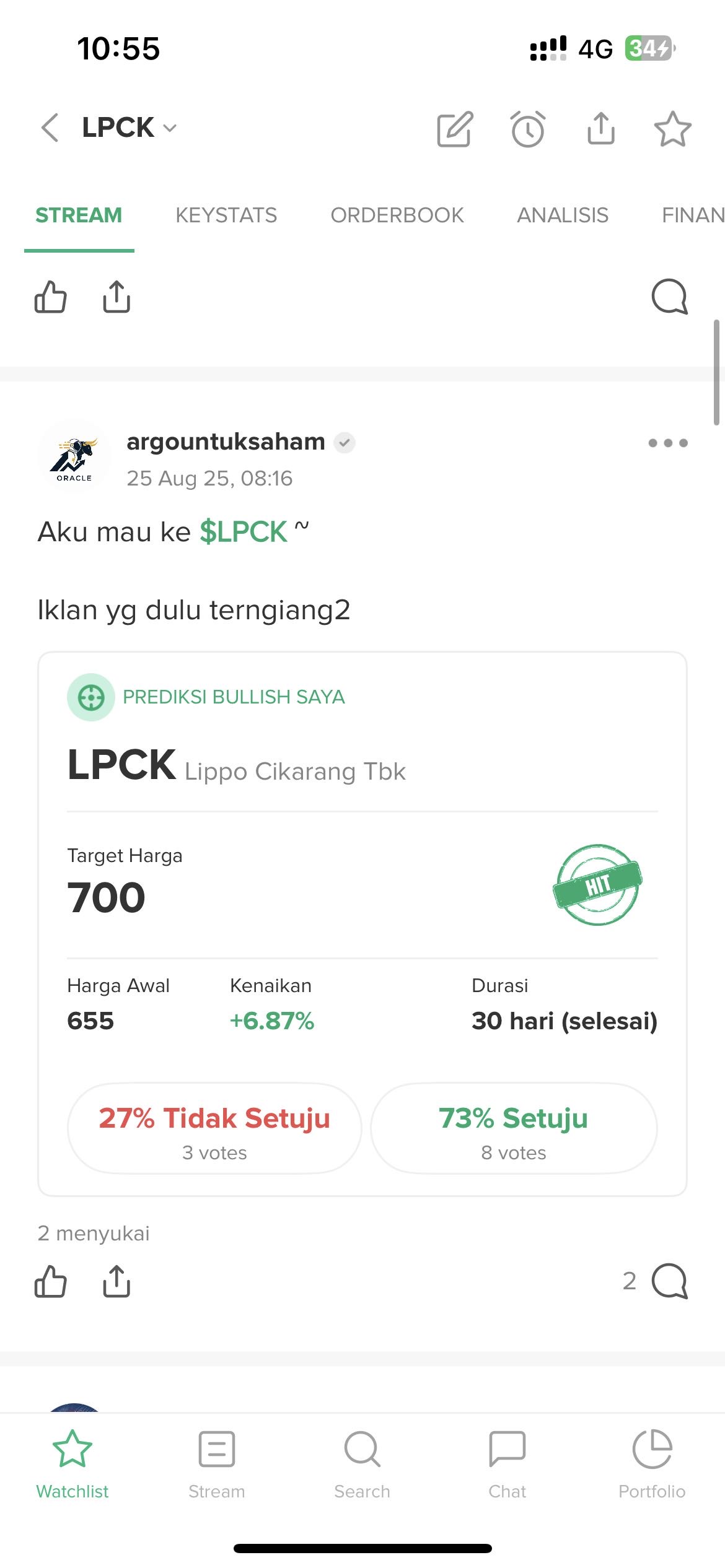Set a price alert alarm
725x1568 pixels.
click(528, 129)
